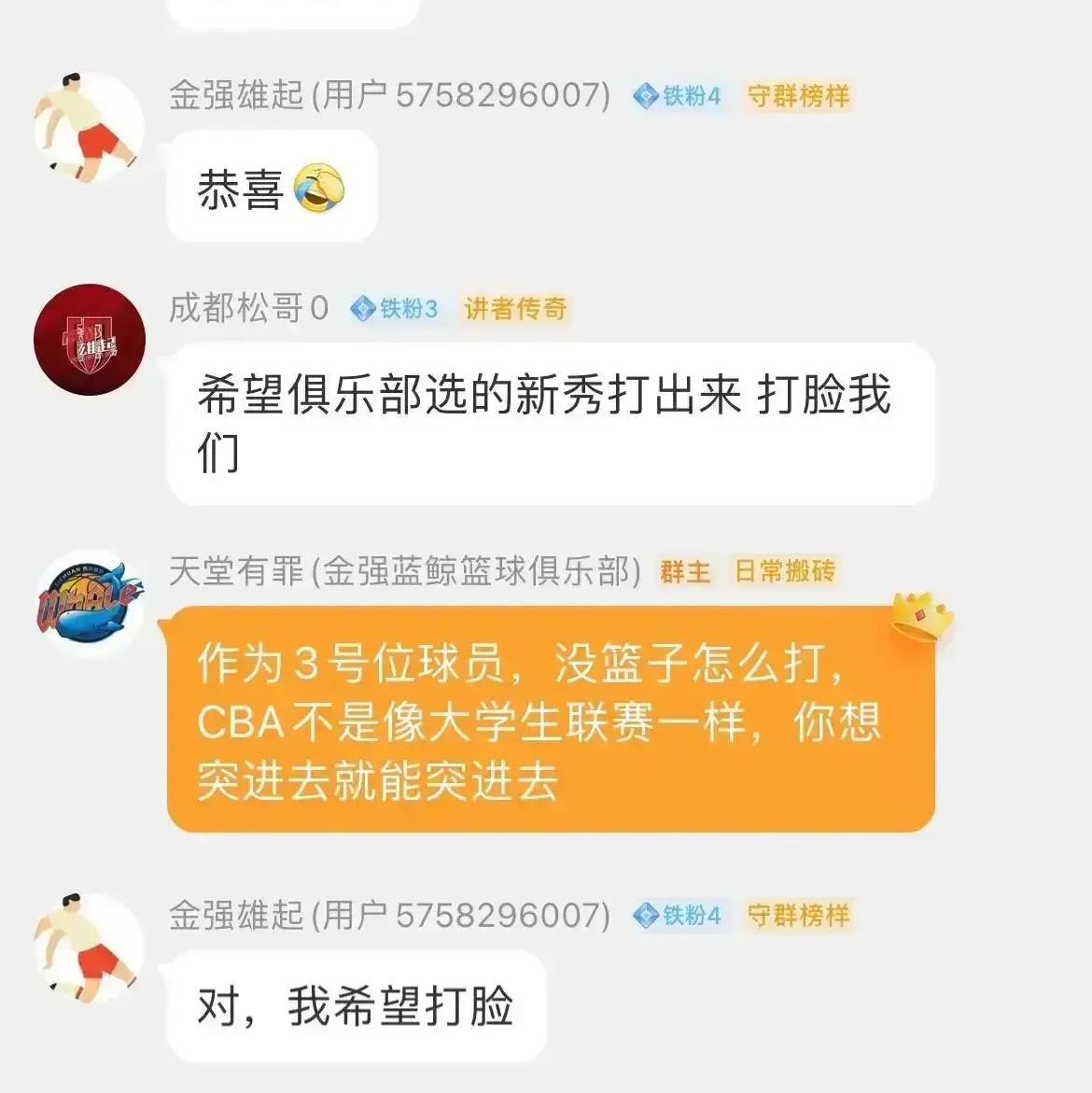Open 成都松哥0's avatar profile
This screenshot has width=1092, height=1093.
pyautogui.click(x=89, y=340)
